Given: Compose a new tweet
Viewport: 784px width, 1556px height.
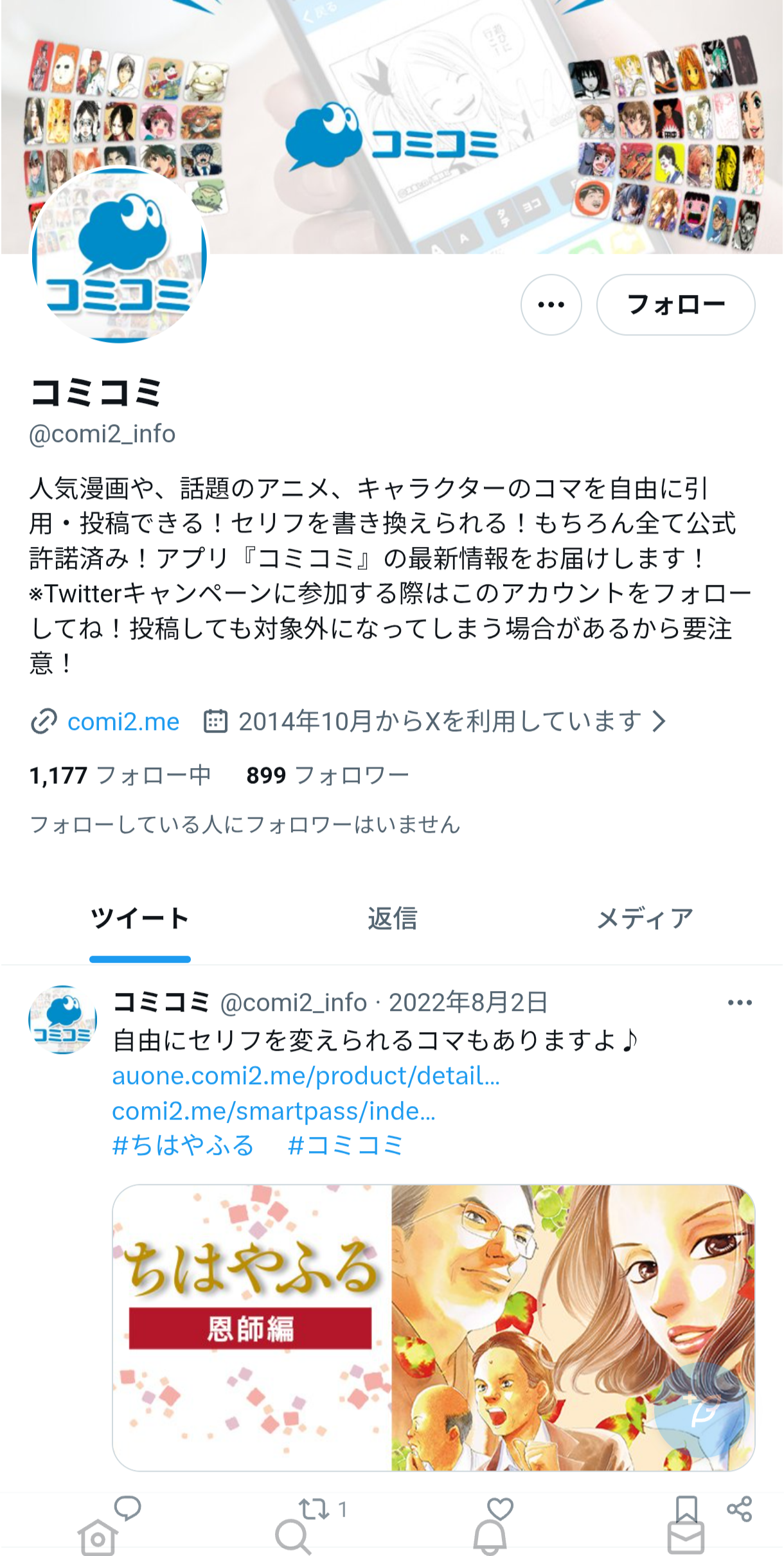Looking at the screenshot, I should click(x=702, y=1412).
